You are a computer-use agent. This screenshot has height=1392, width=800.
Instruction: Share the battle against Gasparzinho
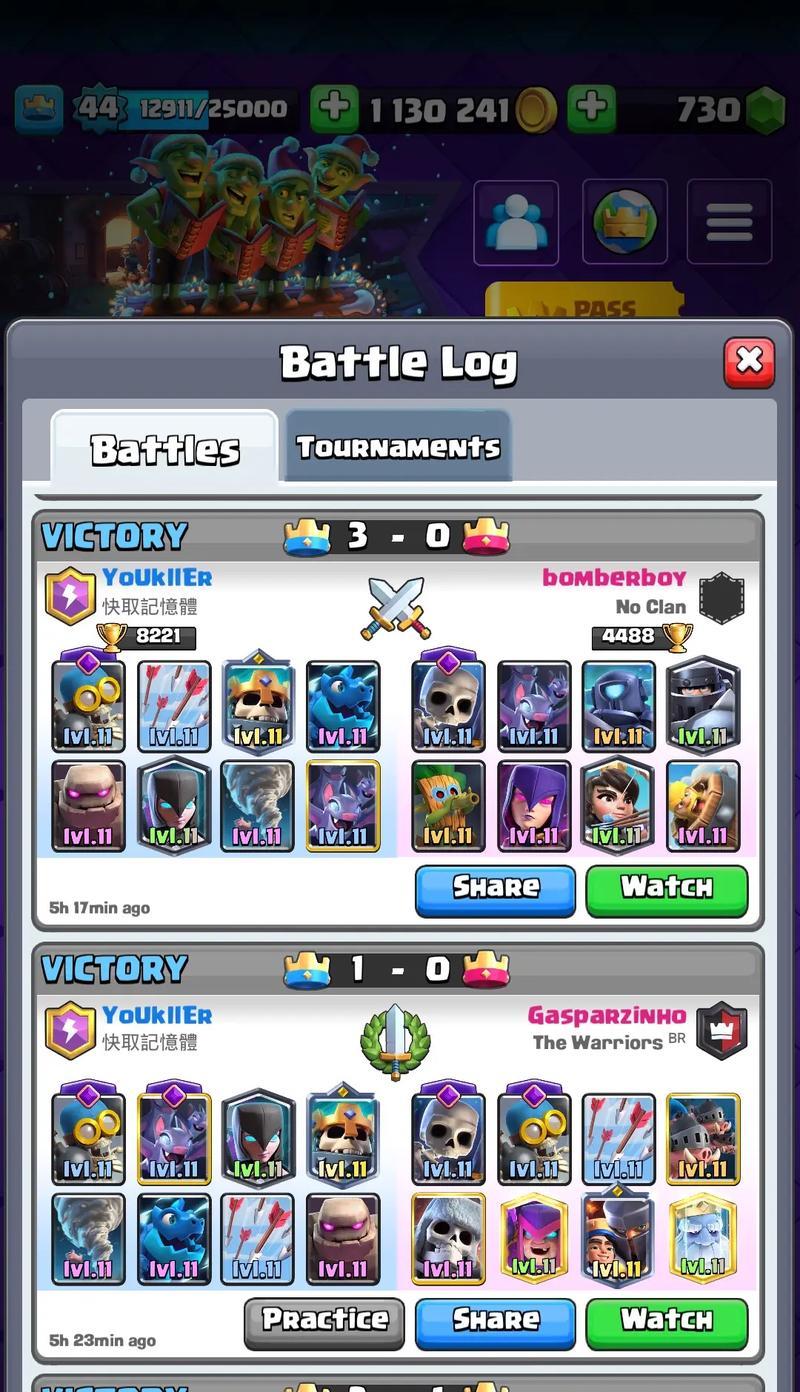(495, 1322)
